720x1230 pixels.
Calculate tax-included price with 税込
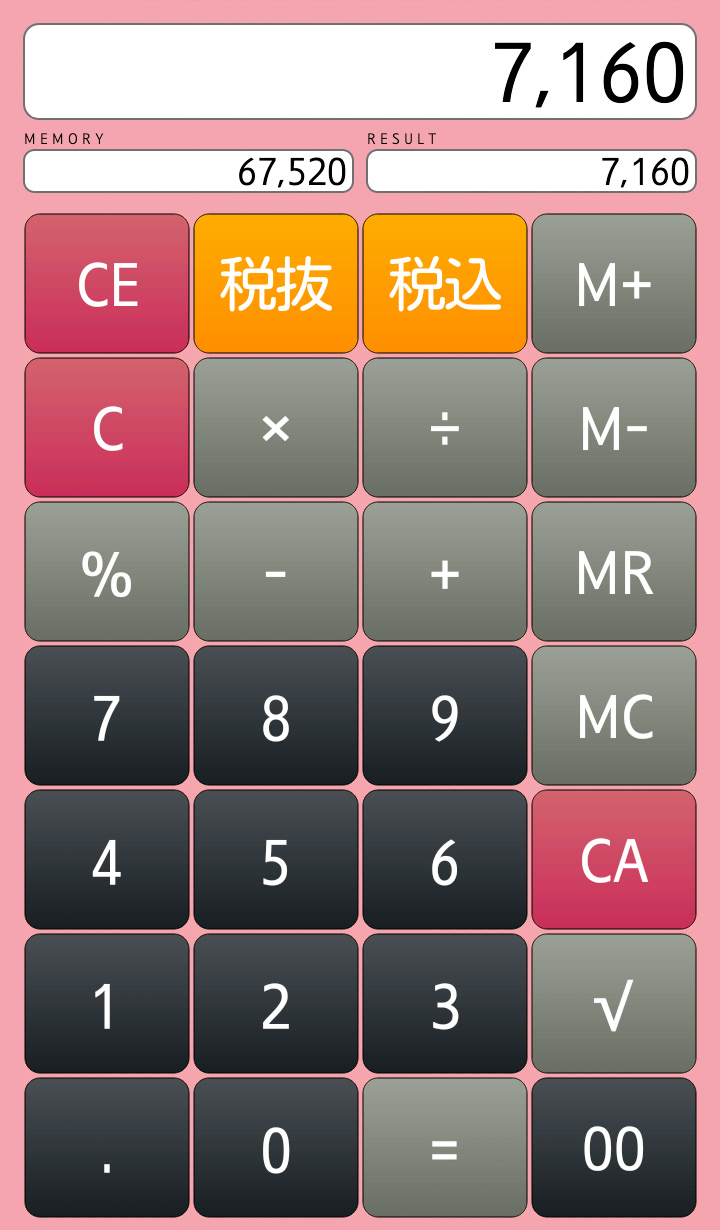445,284
